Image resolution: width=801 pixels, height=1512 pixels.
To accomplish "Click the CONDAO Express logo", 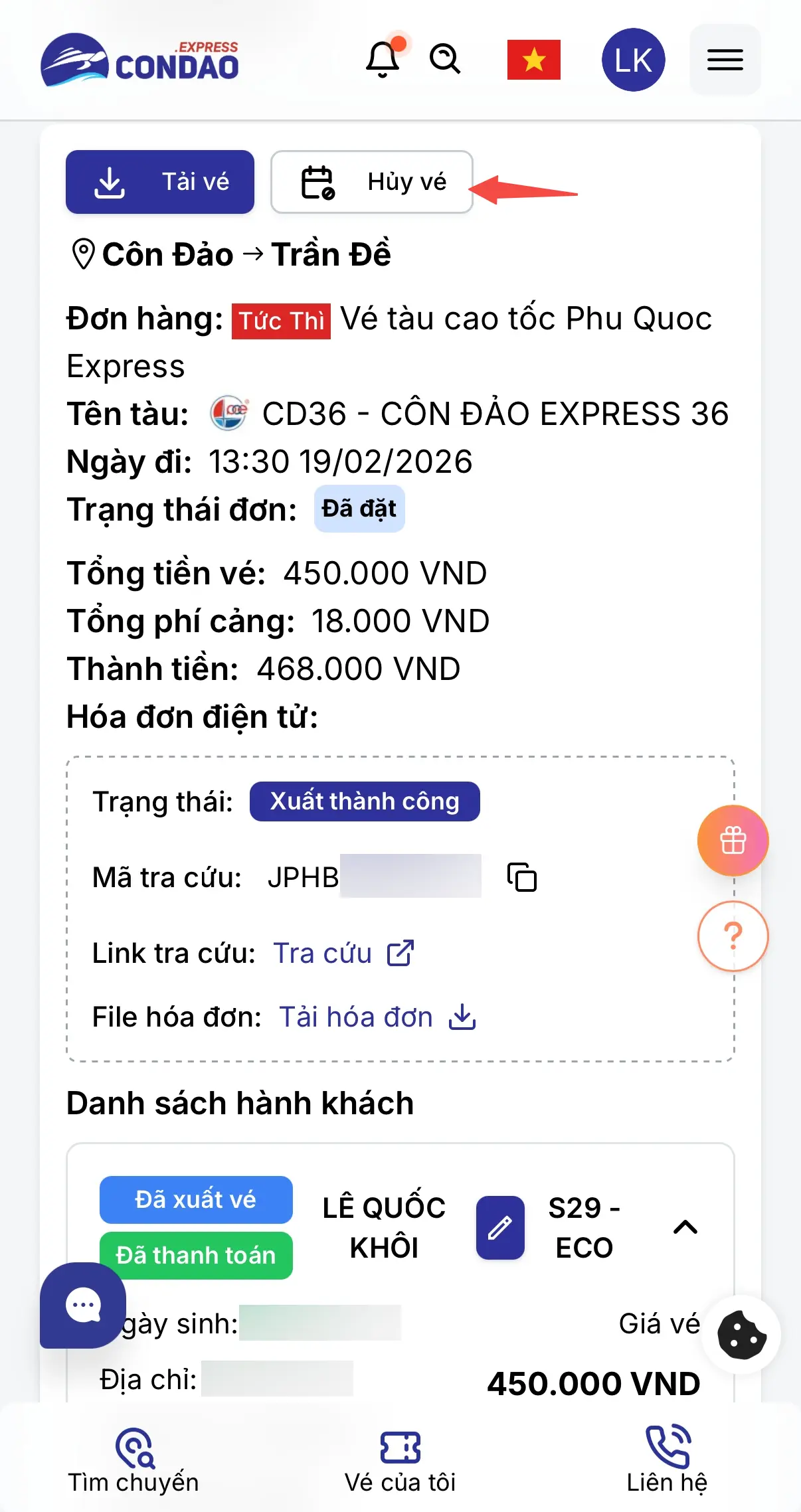I will tap(141, 60).
